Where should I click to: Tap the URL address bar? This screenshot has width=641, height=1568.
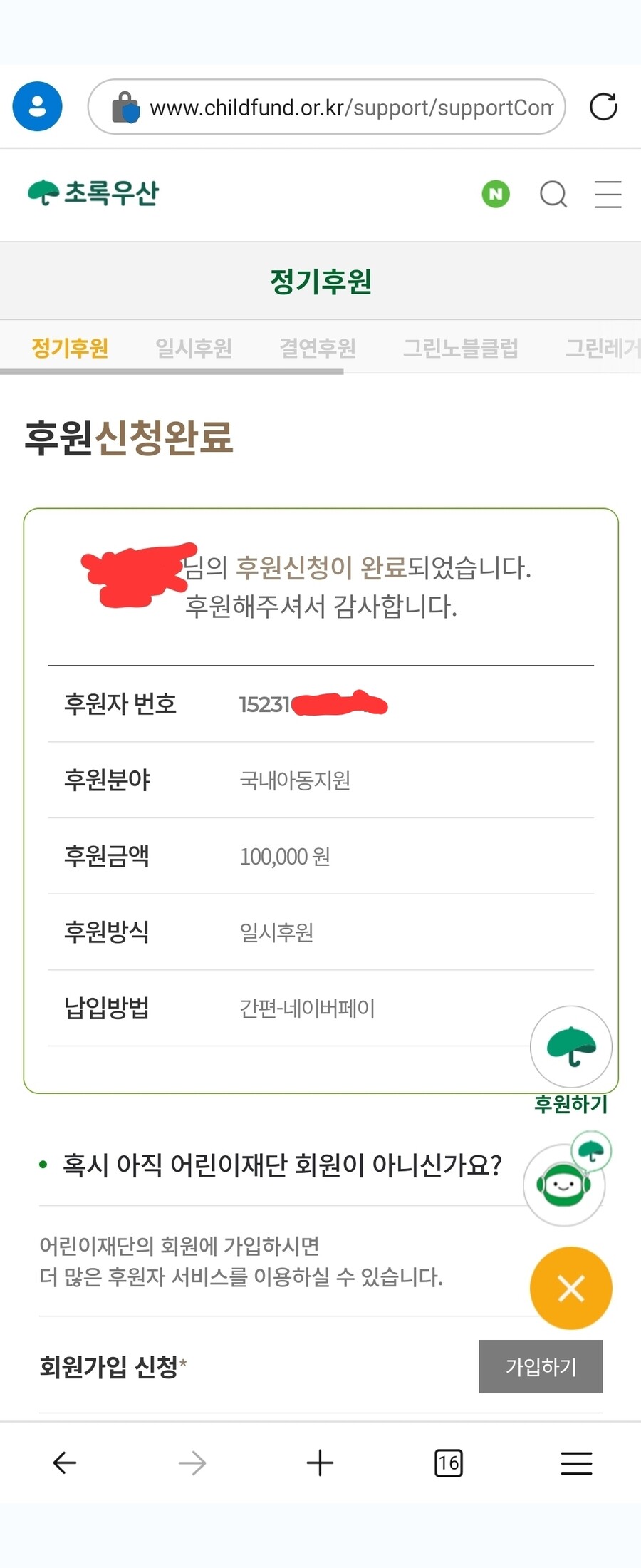click(342, 107)
